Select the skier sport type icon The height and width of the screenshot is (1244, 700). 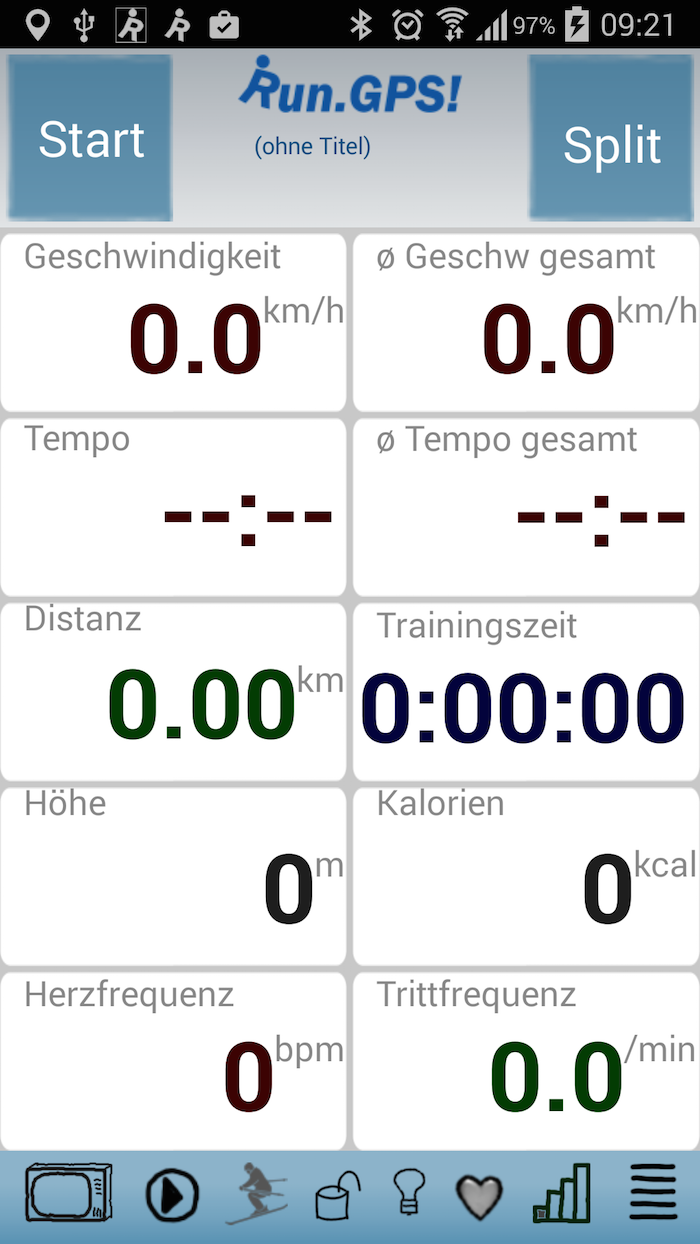pos(259,1193)
